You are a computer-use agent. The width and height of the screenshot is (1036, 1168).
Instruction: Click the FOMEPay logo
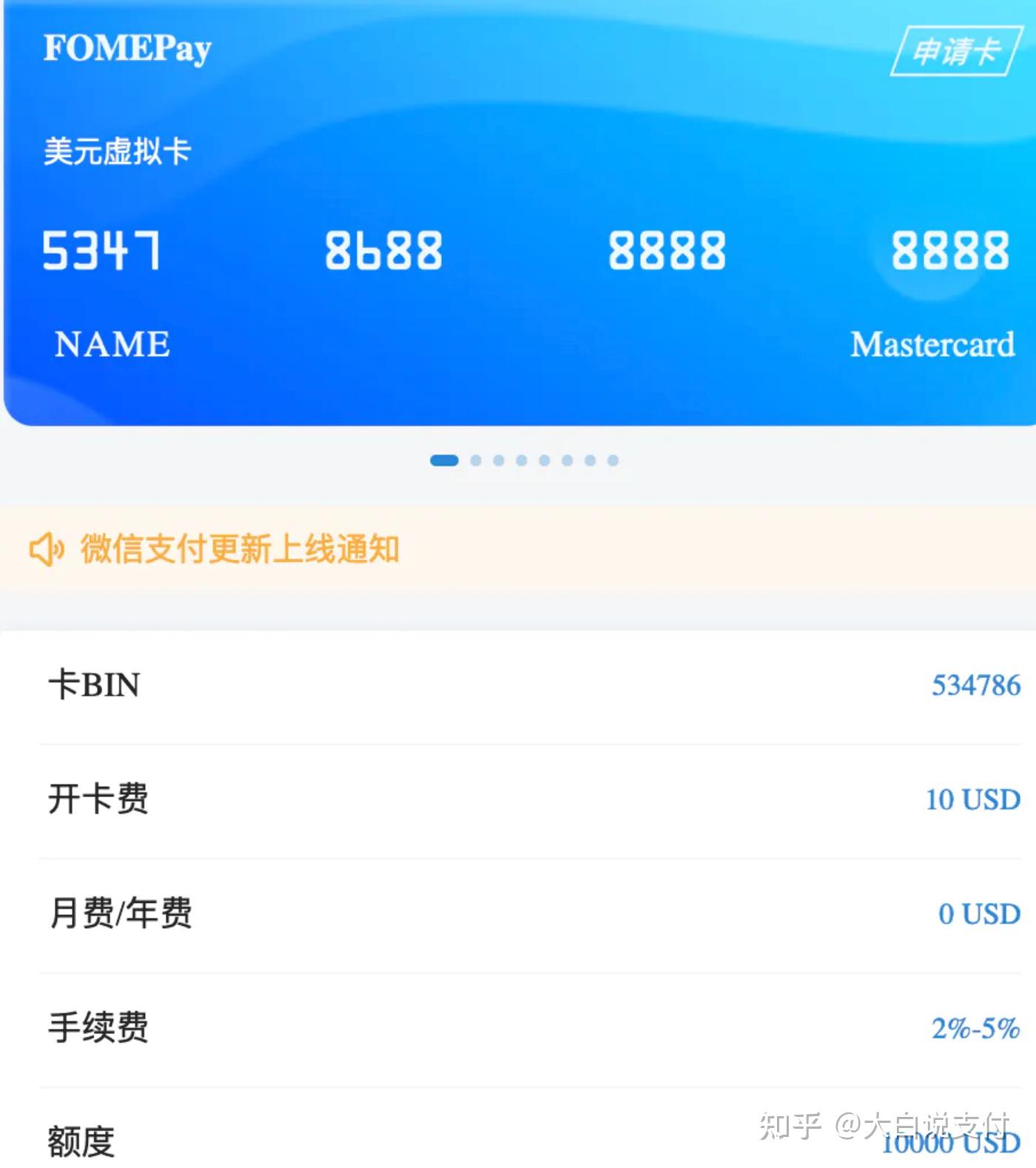click(x=126, y=48)
